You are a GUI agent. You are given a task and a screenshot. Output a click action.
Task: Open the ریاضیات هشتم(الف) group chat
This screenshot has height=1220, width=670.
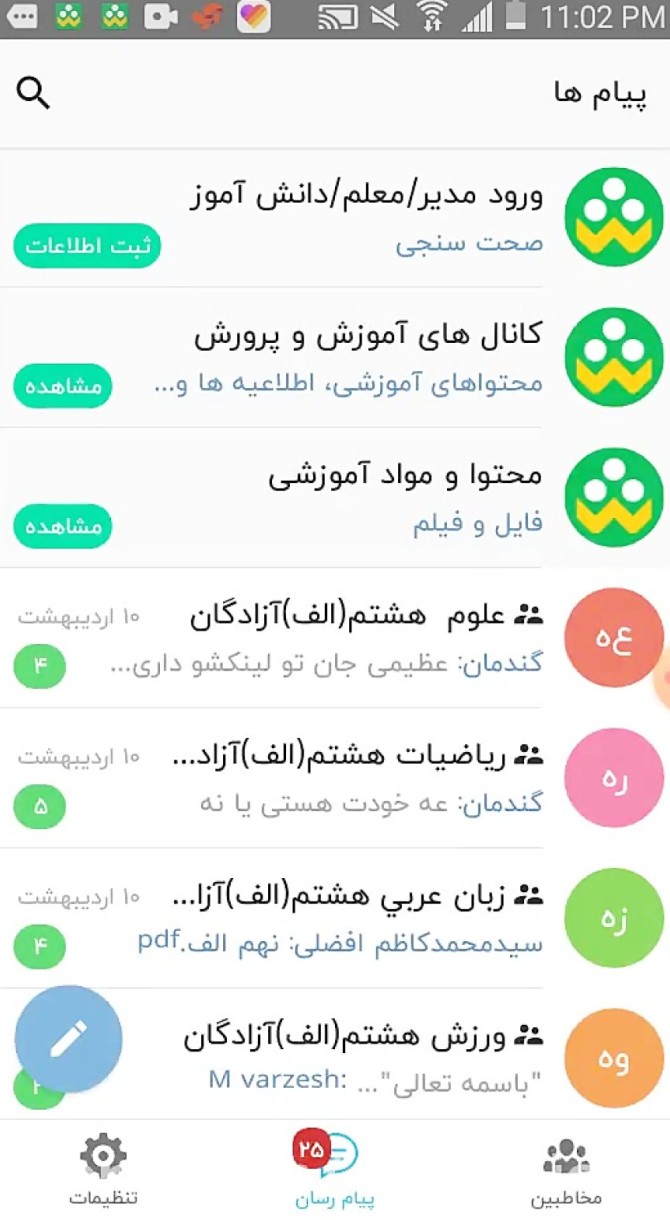[x=335, y=778]
